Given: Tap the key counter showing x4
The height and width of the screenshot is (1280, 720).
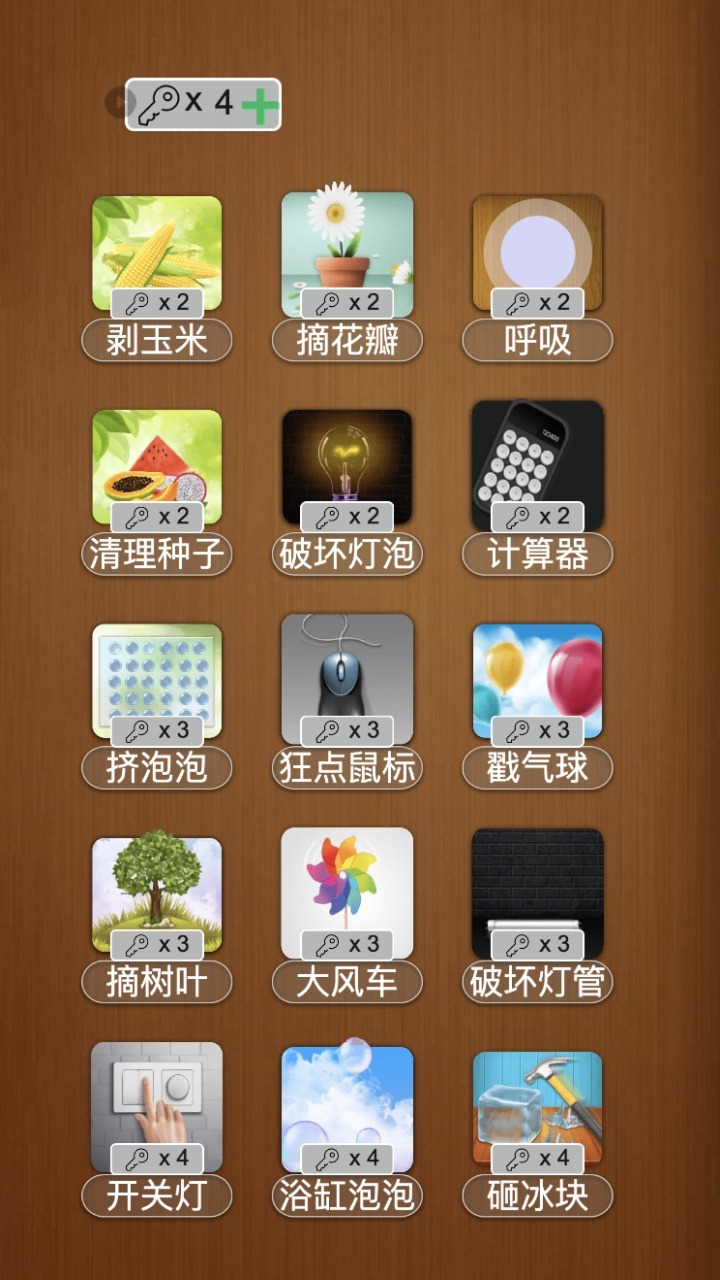Looking at the screenshot, I should point(190,103).
